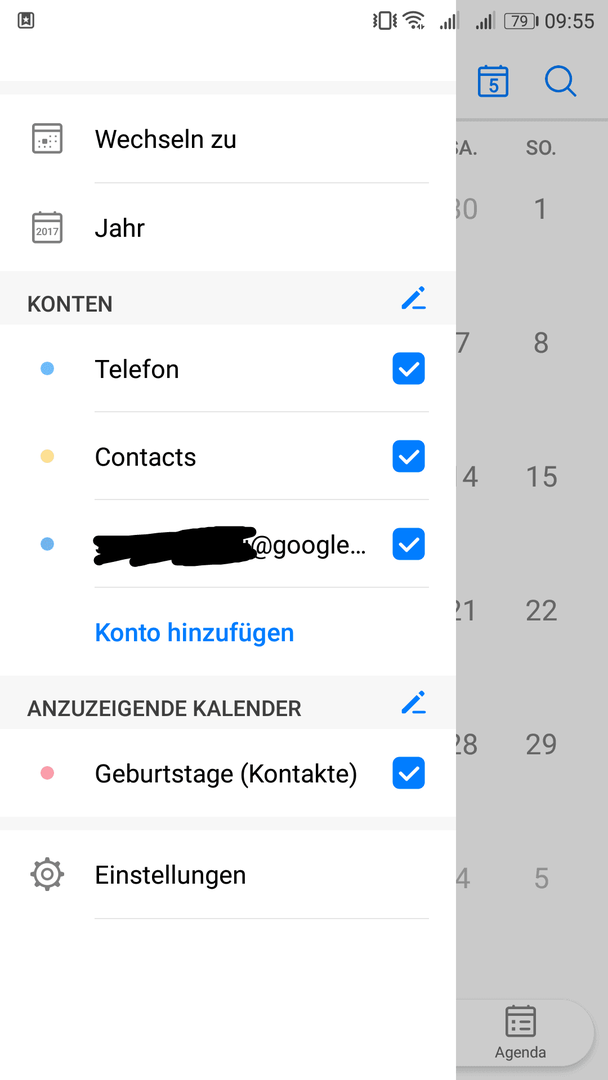Edit calendars via the ANZUZEIGENDE KALENDER pencil icon

pos(413,703)
